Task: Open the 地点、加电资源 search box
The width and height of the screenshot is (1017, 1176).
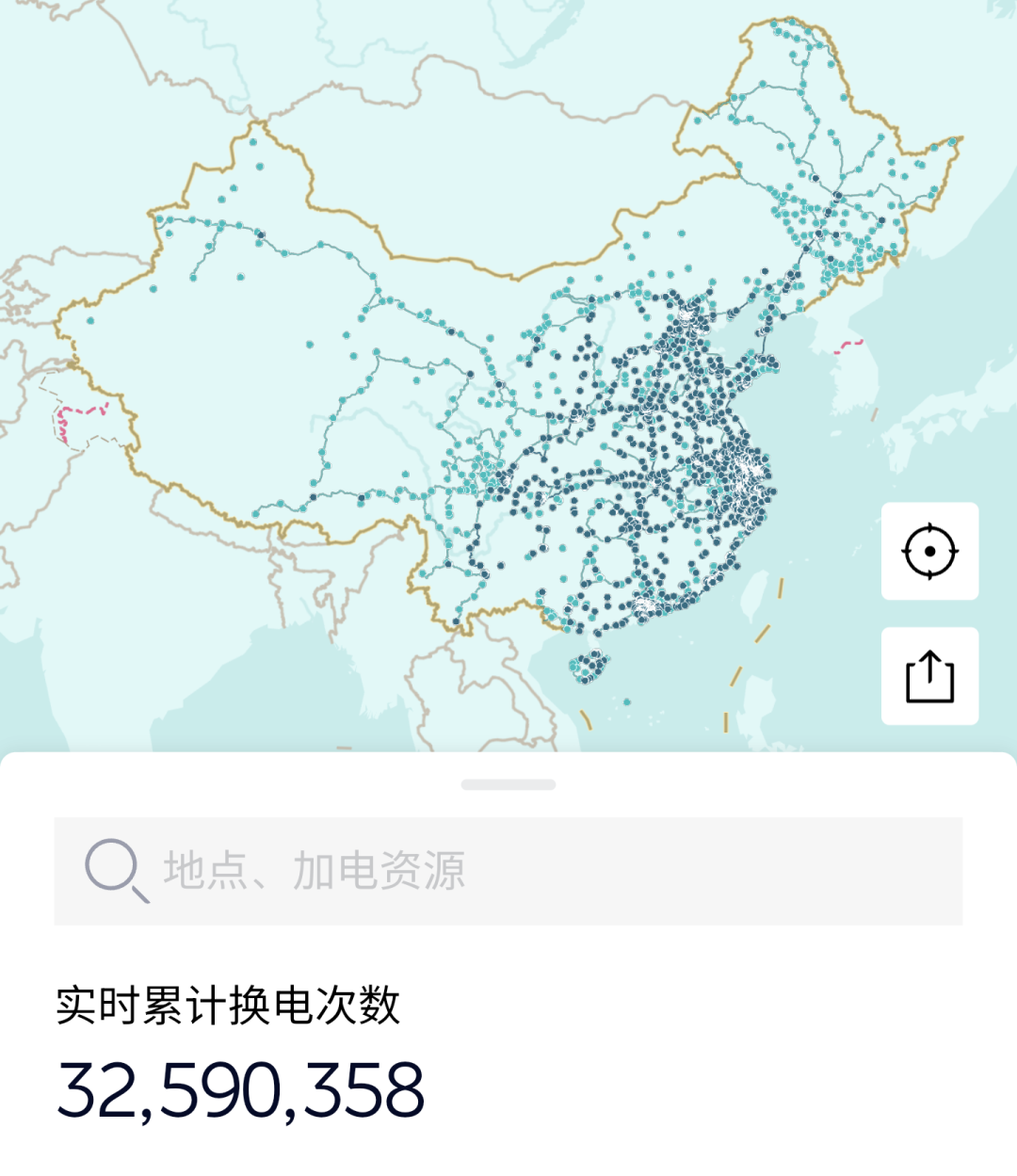Action: 508,871
